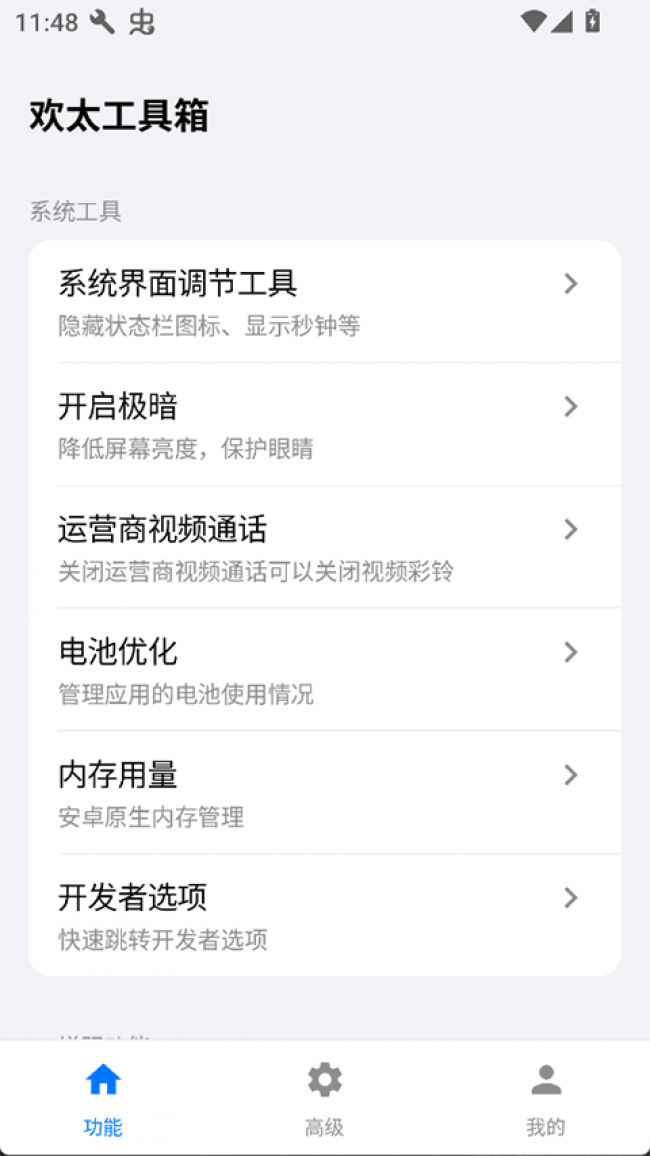
Task: Go to 电池优化 page
Action: [x=324, y=670]
